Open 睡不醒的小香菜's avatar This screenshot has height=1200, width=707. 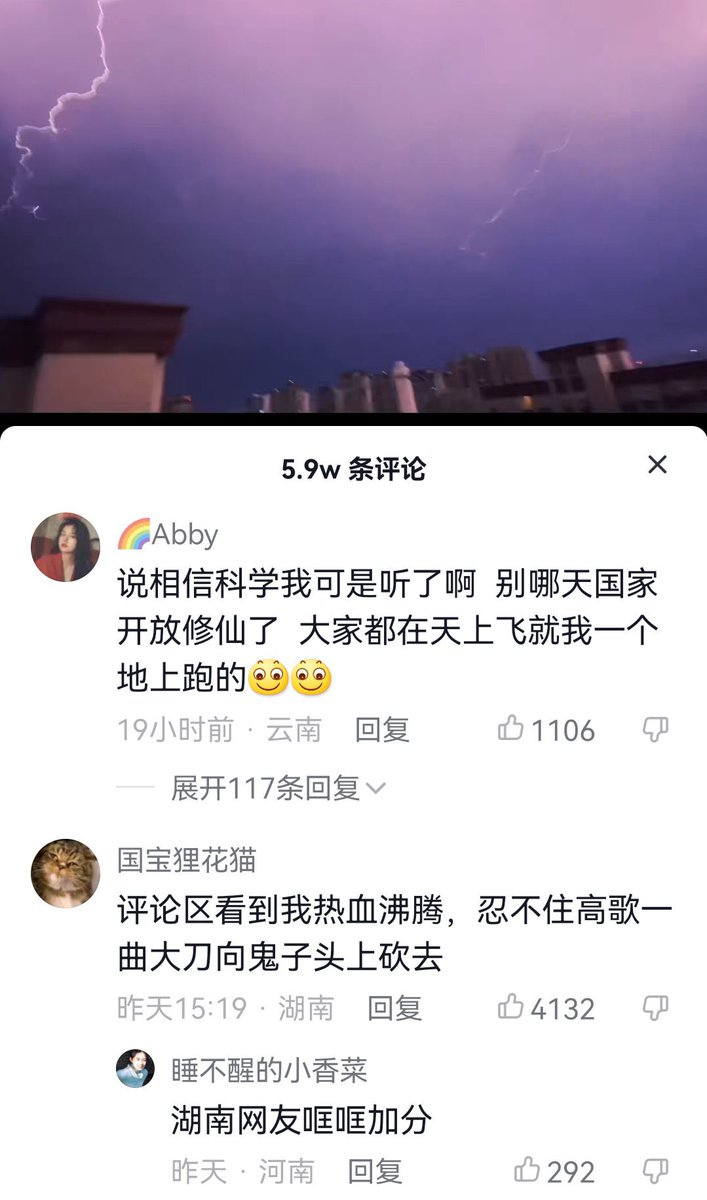click(135, 1068)
